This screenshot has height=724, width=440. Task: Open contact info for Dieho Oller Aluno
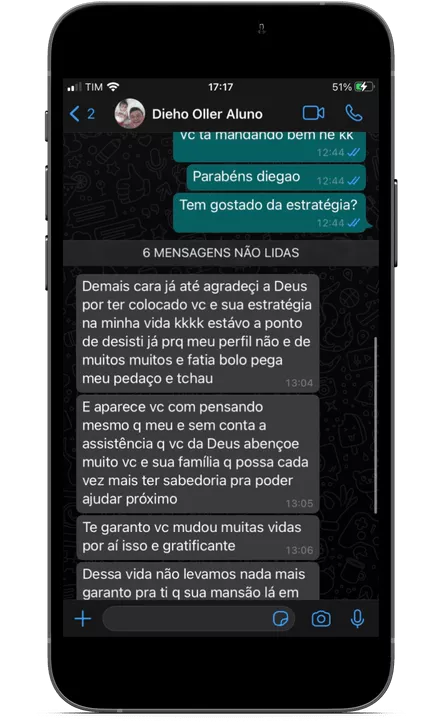(207, 114)
